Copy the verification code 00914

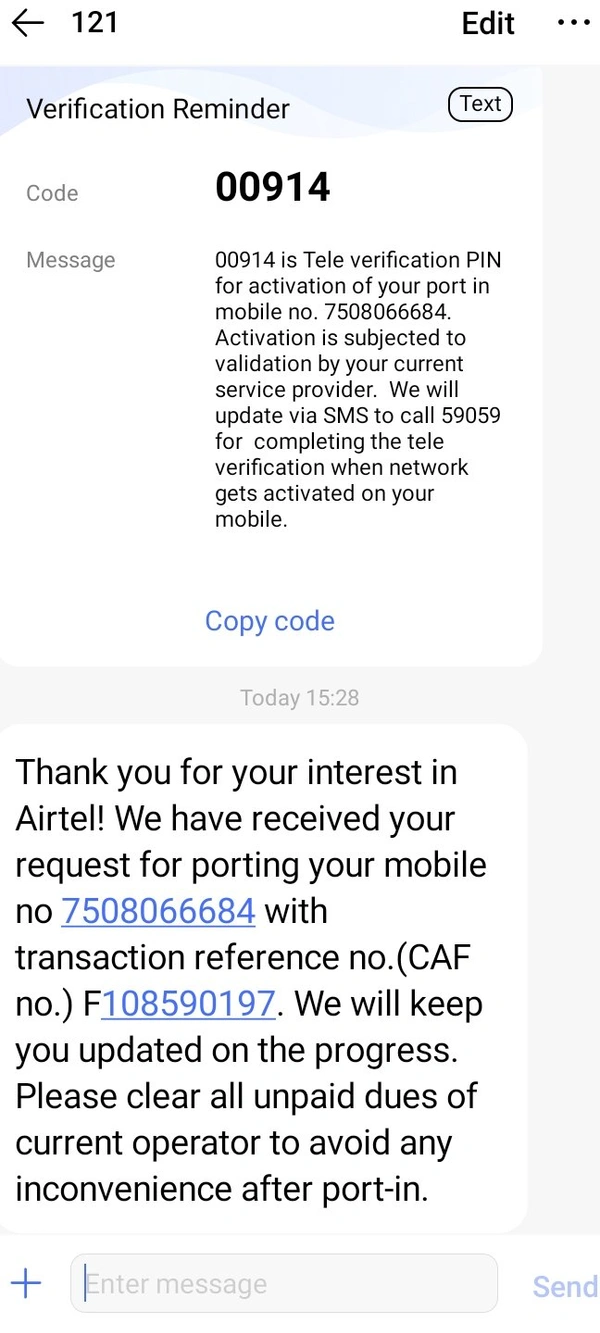point(269,621)
